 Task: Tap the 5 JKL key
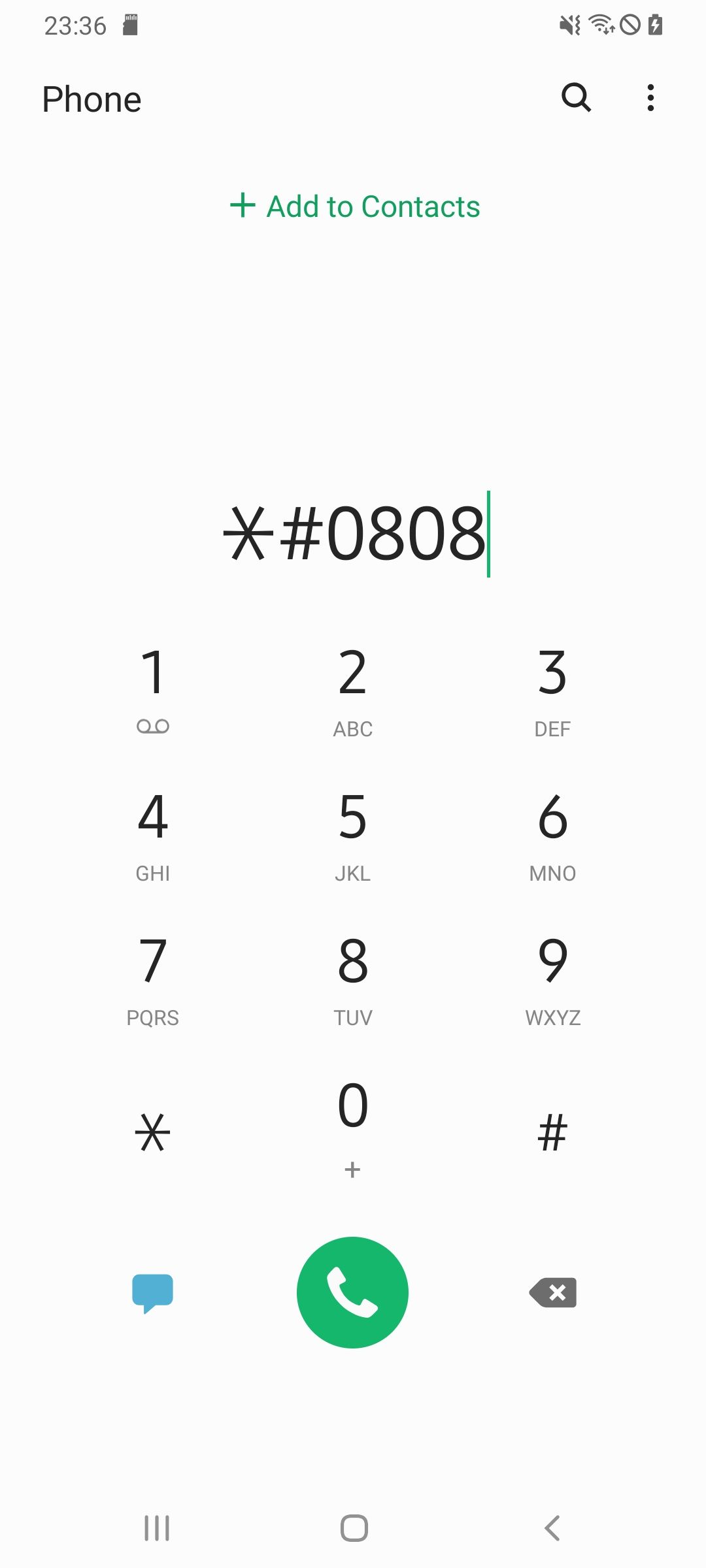[353, 834]
